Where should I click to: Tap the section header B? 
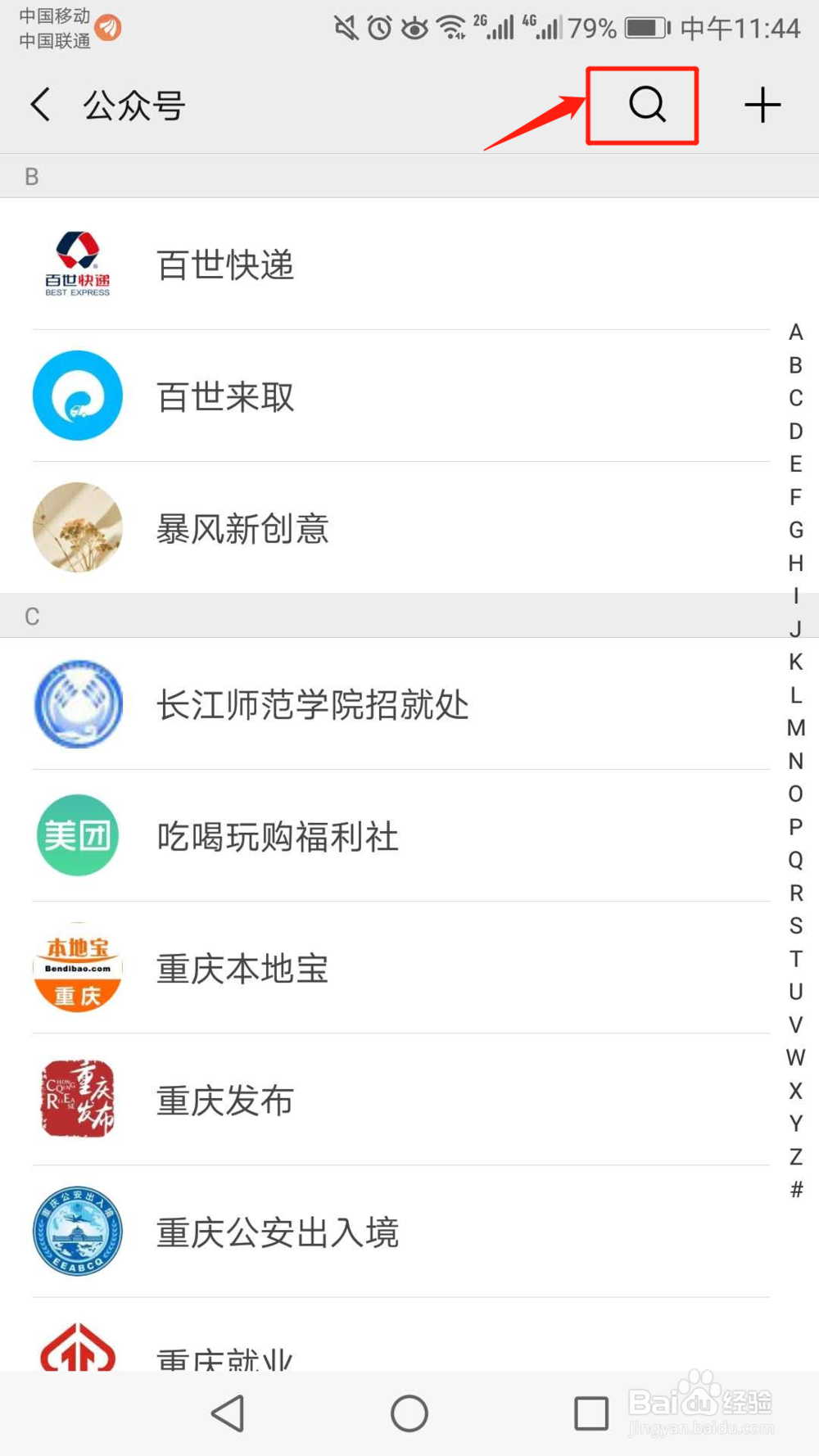32,176
